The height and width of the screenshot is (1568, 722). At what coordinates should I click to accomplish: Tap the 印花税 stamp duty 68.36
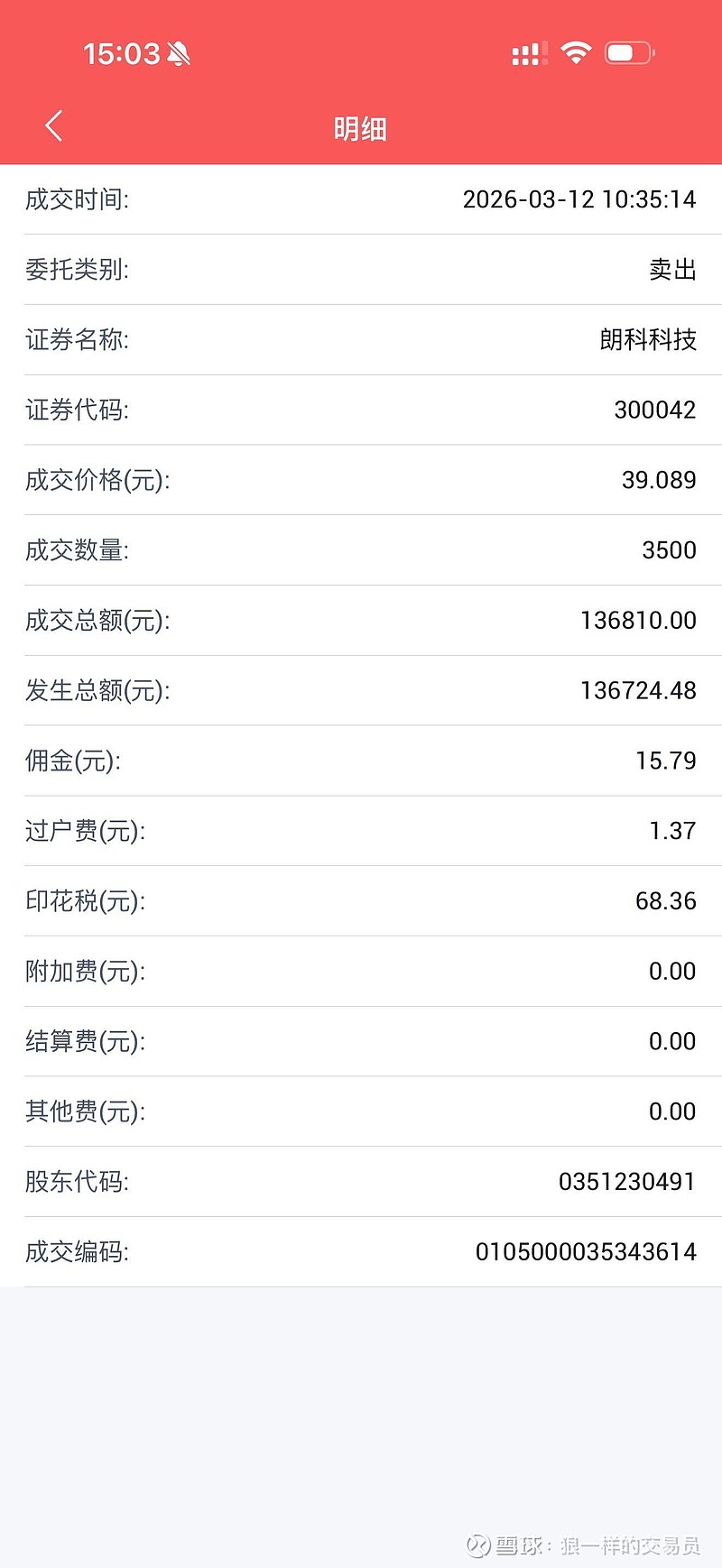pos(664,901)
